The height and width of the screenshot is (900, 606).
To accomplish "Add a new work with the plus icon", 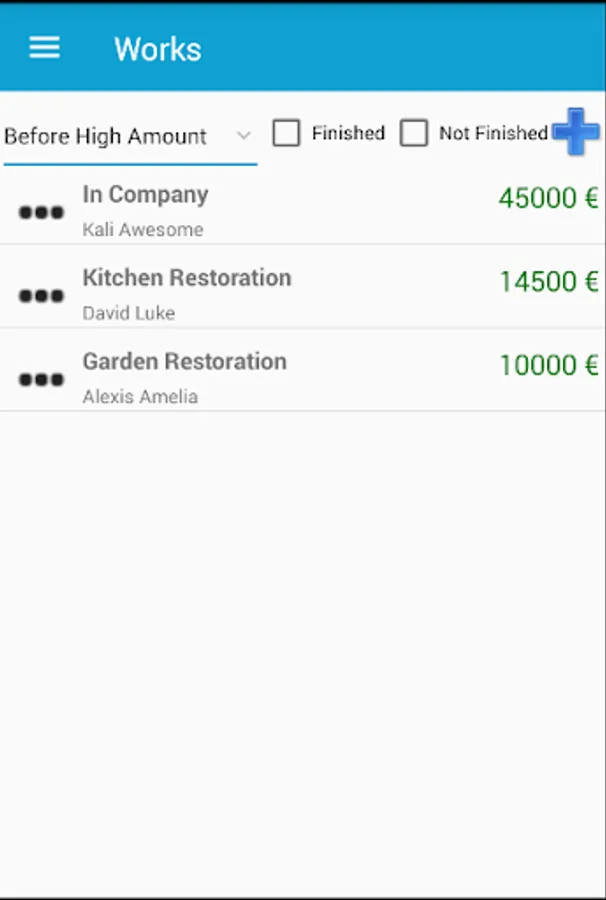I will point(576,131).
